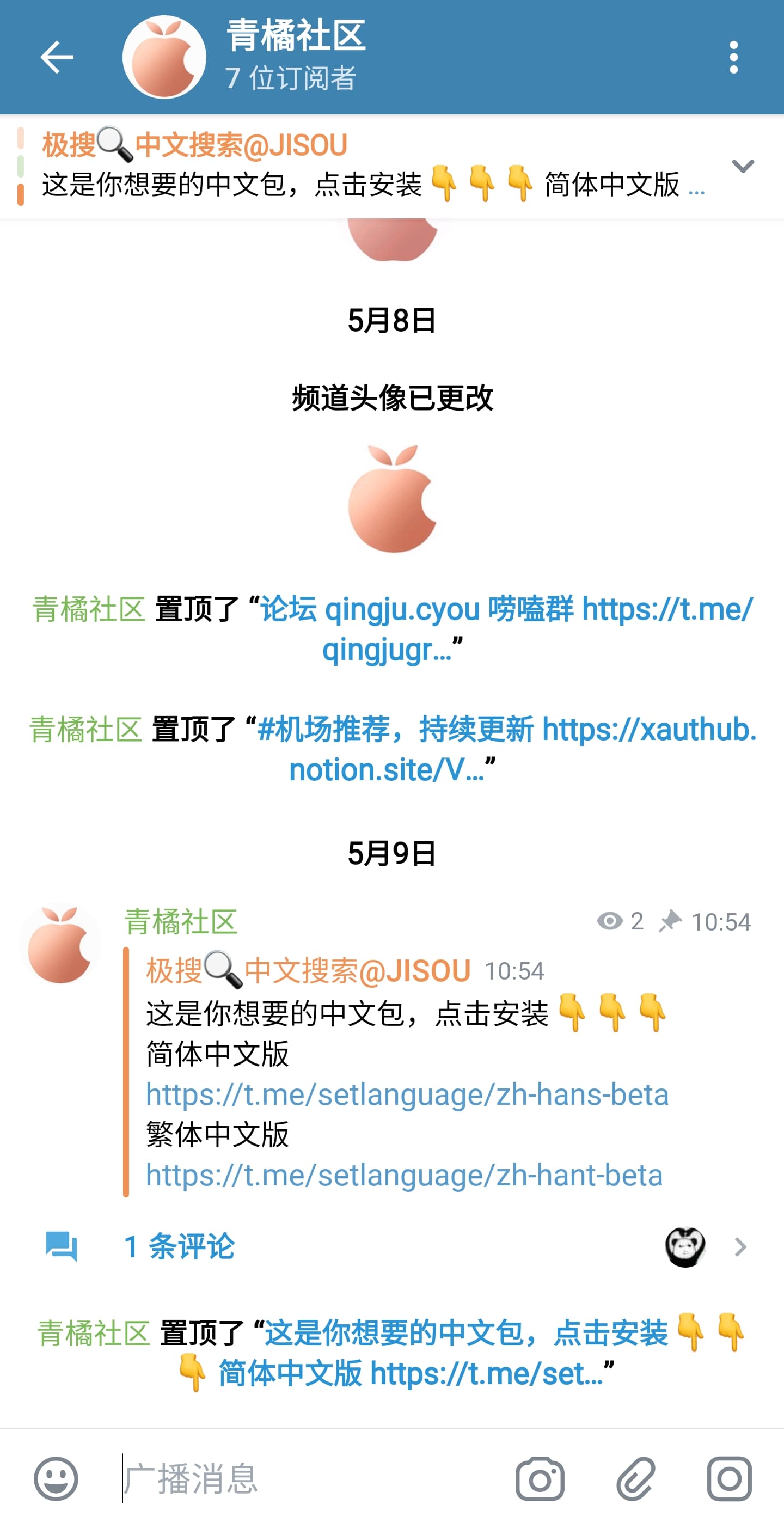
Task: Expand the pinned messages list chevron
Action: pos(743,167)
